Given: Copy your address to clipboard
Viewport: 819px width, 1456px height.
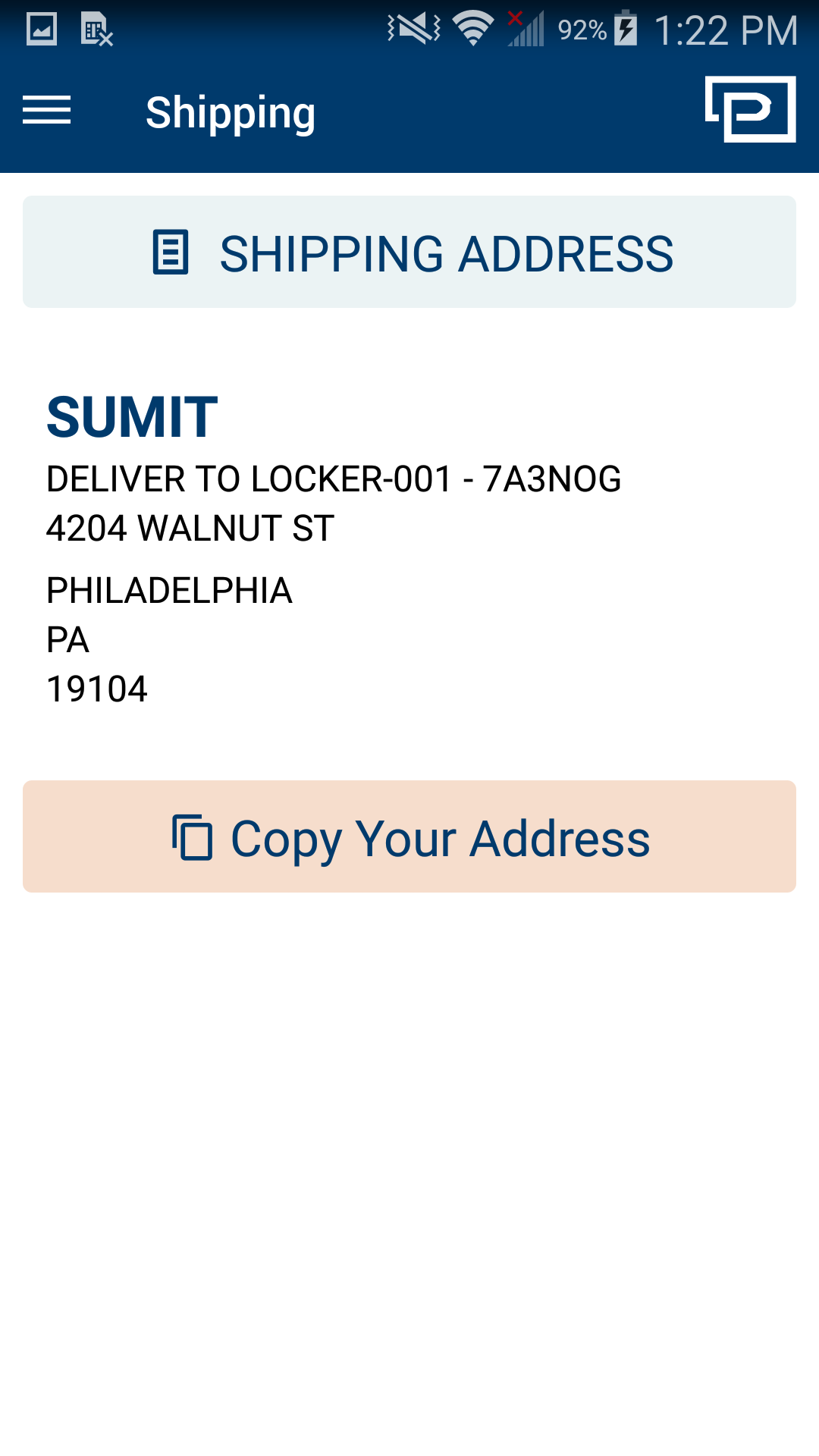Looking at the screenshot, I should coord(409,836).
